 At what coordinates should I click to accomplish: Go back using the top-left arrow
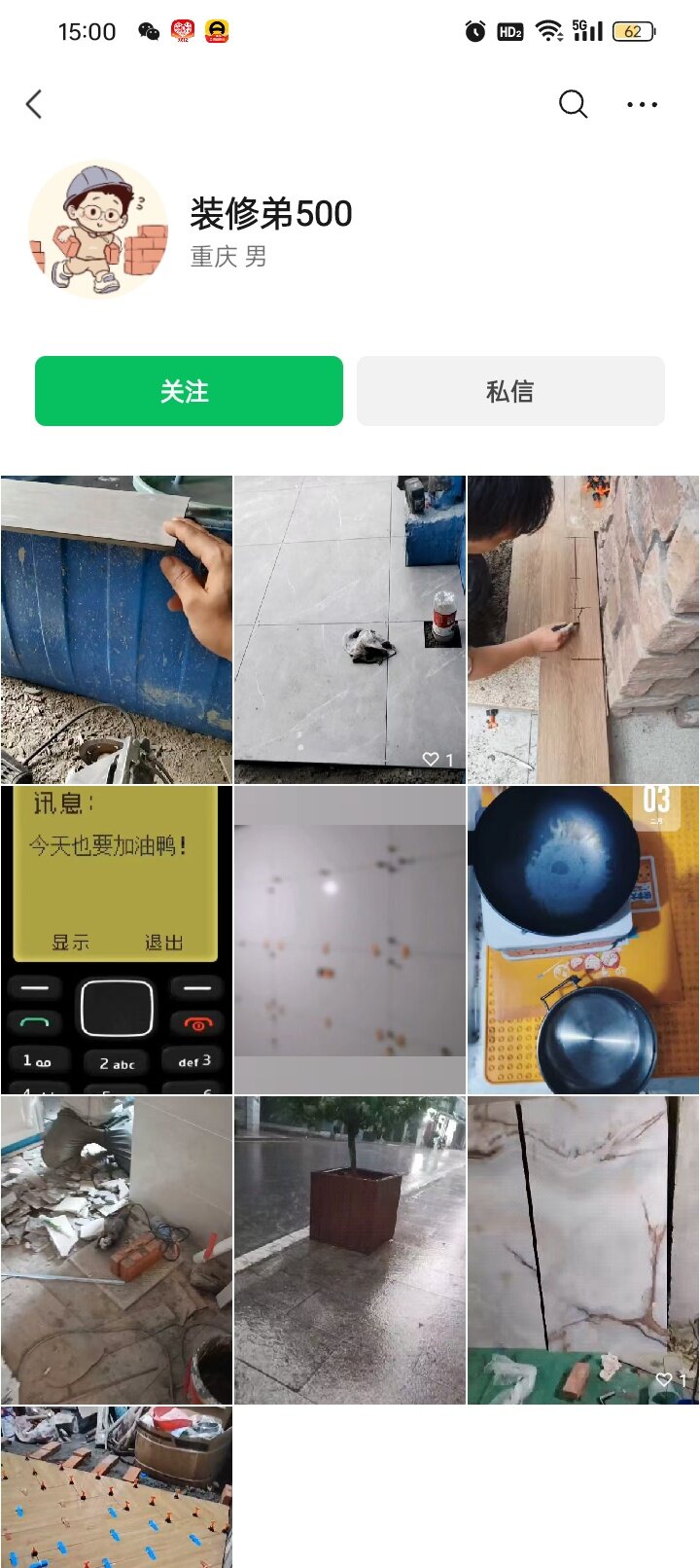coord(35,104)
